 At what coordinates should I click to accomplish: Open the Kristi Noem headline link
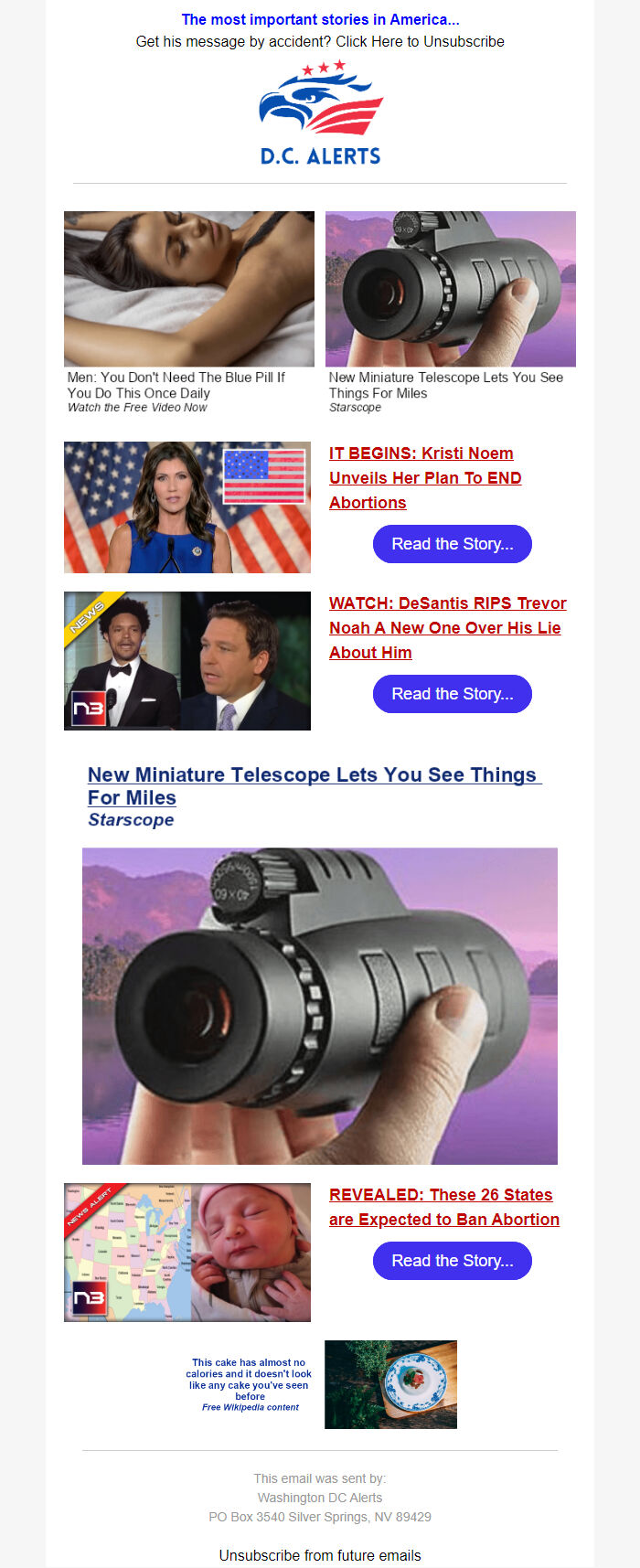(x=424, y=477)
